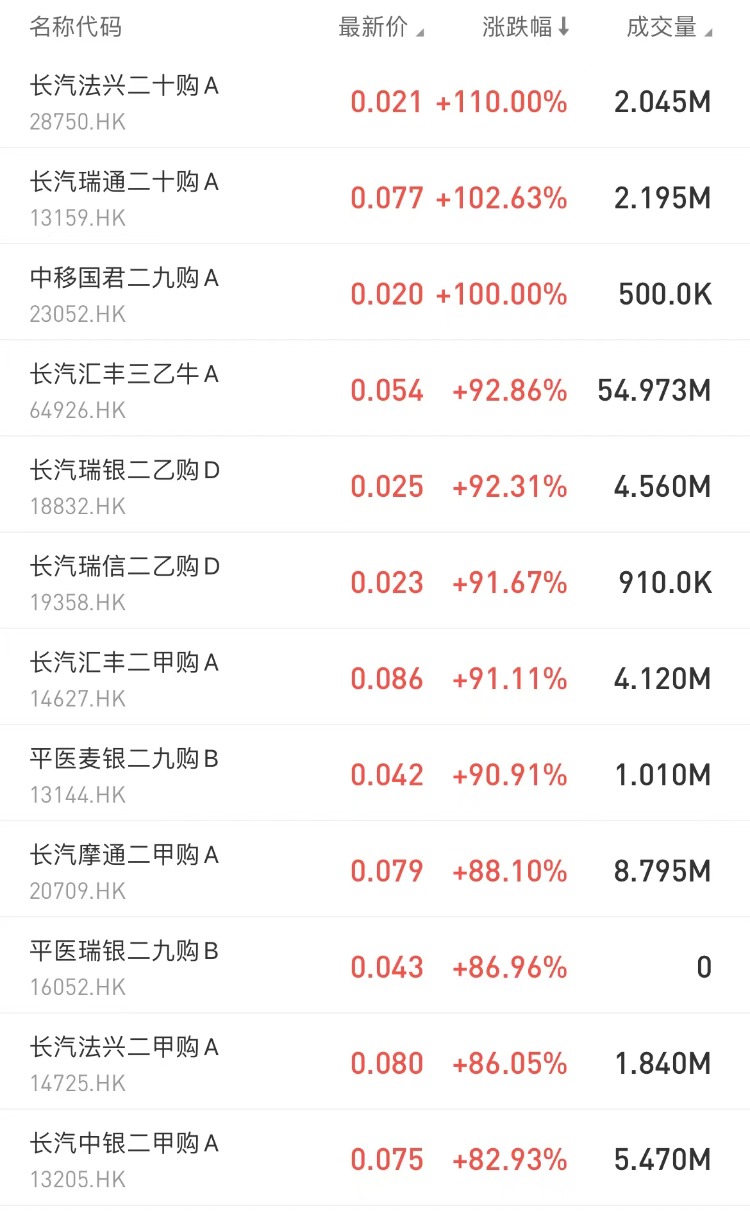Image resolution: width=750 pixels, height=1211 pixels.
Task: Open 长汽瑞银二乙购D 18832.HK
Action: (375, 484)
